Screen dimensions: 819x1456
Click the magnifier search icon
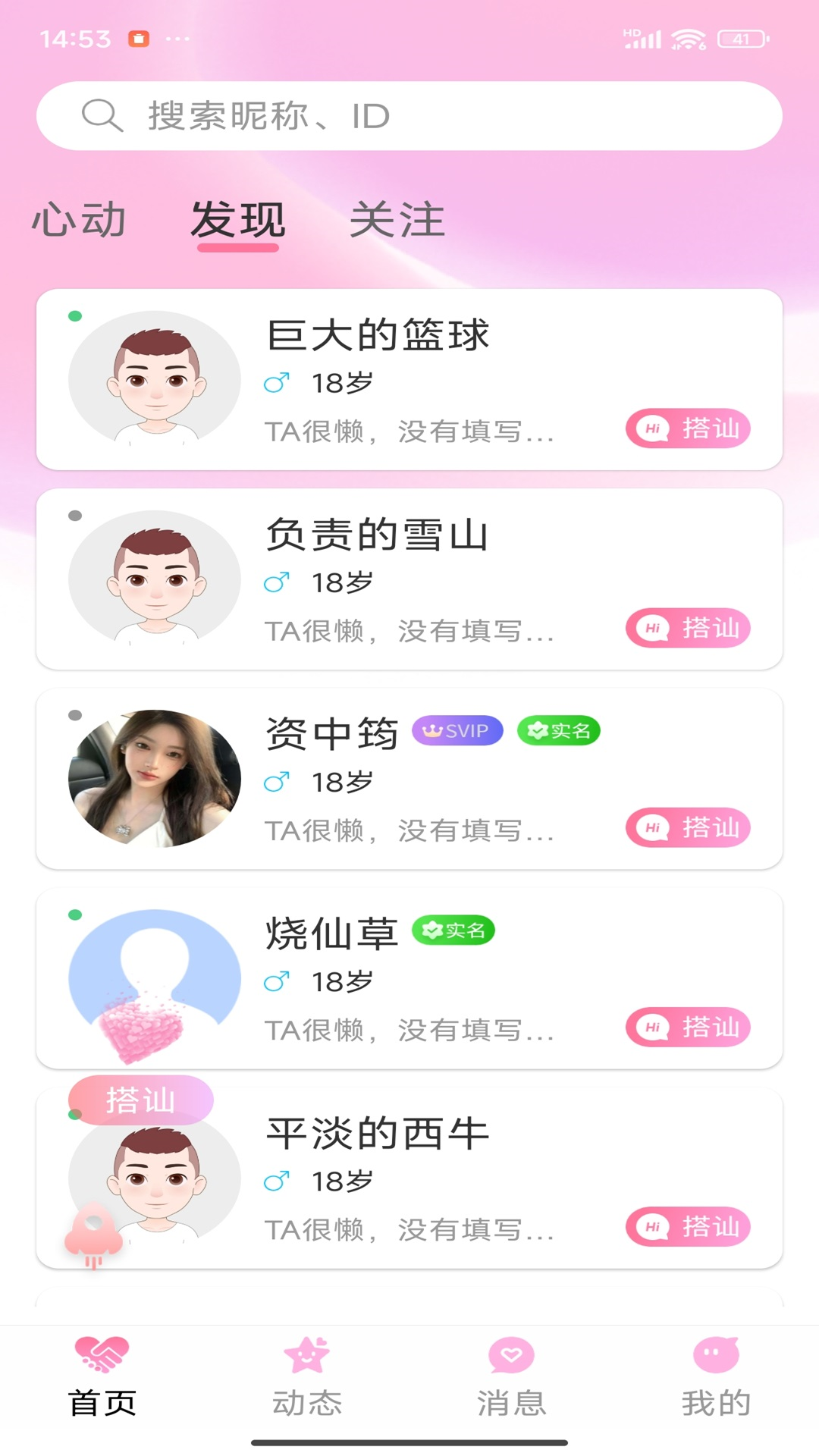[102, 115]
